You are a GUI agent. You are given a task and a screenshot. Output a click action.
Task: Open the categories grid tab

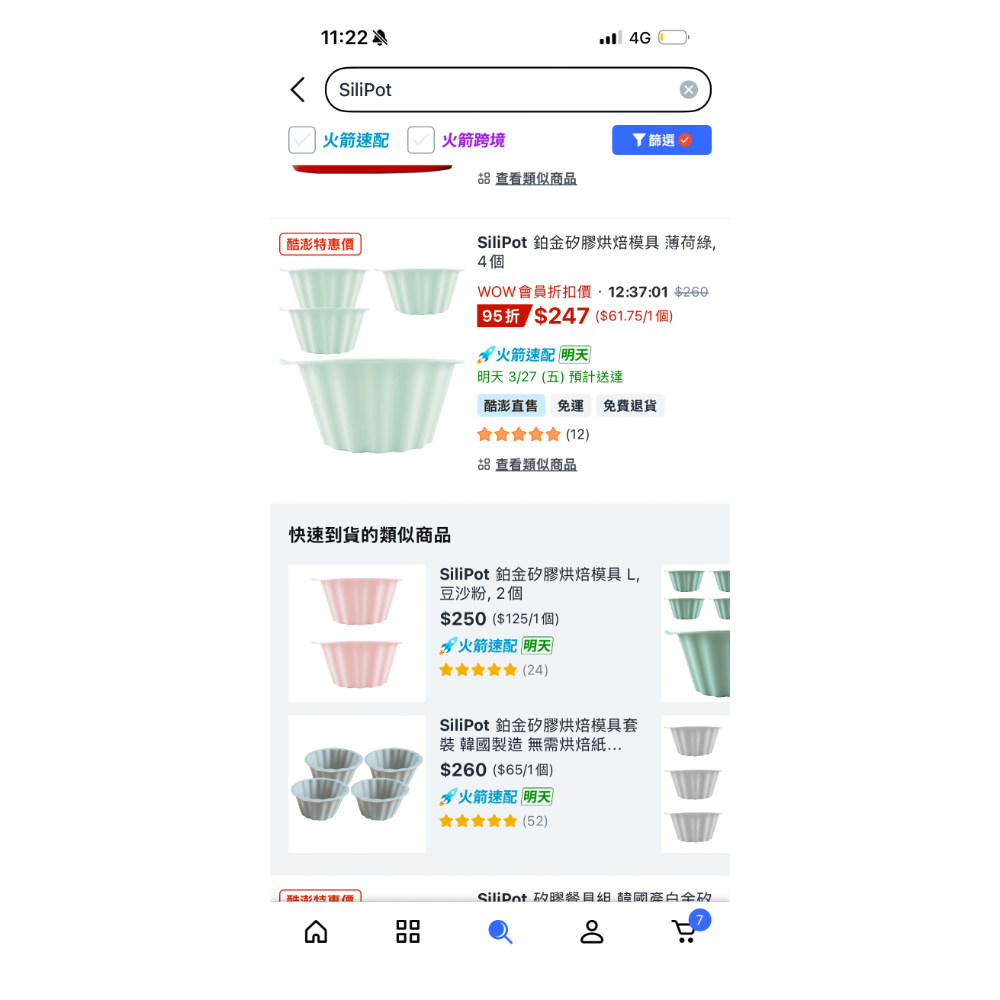(x=408, y=932)
